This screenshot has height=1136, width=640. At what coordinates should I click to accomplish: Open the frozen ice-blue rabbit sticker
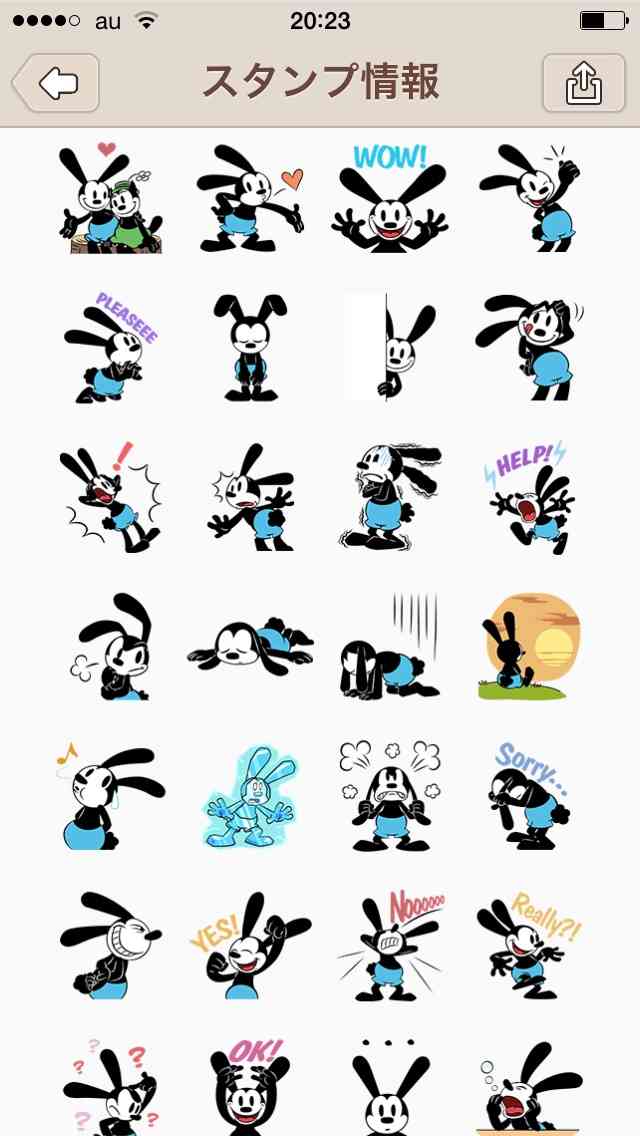tap(249, 796)
